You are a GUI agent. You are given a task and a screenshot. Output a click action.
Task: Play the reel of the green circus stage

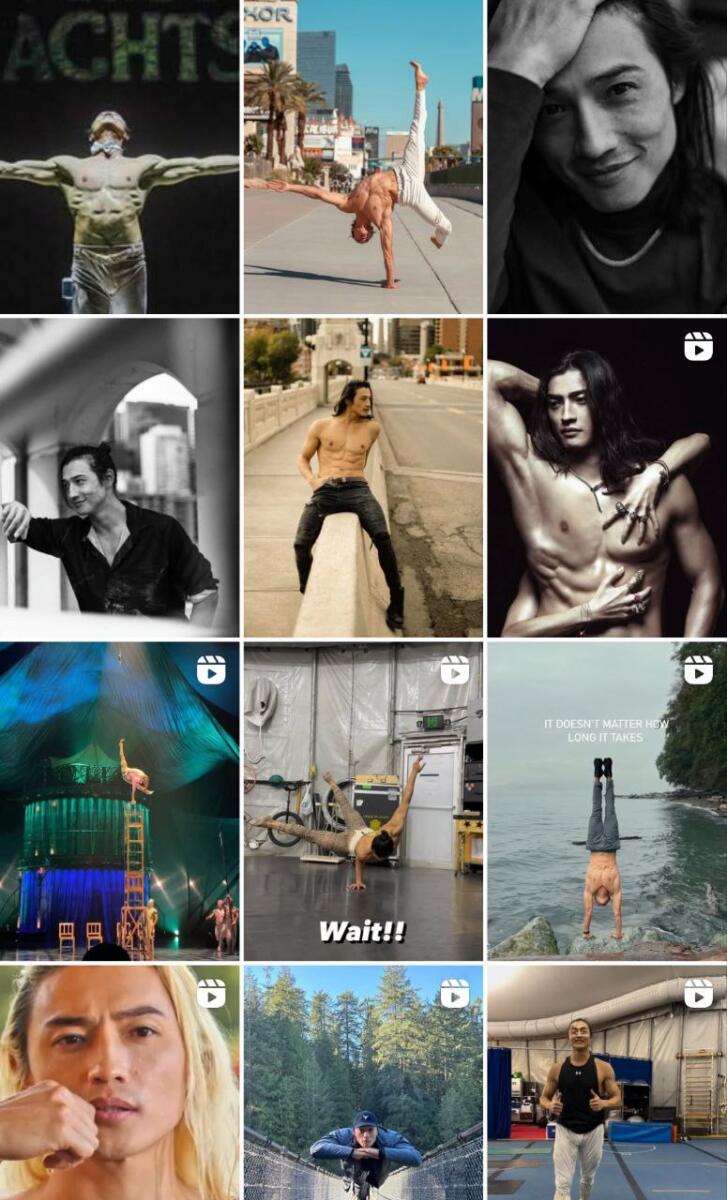click(119, 800)
